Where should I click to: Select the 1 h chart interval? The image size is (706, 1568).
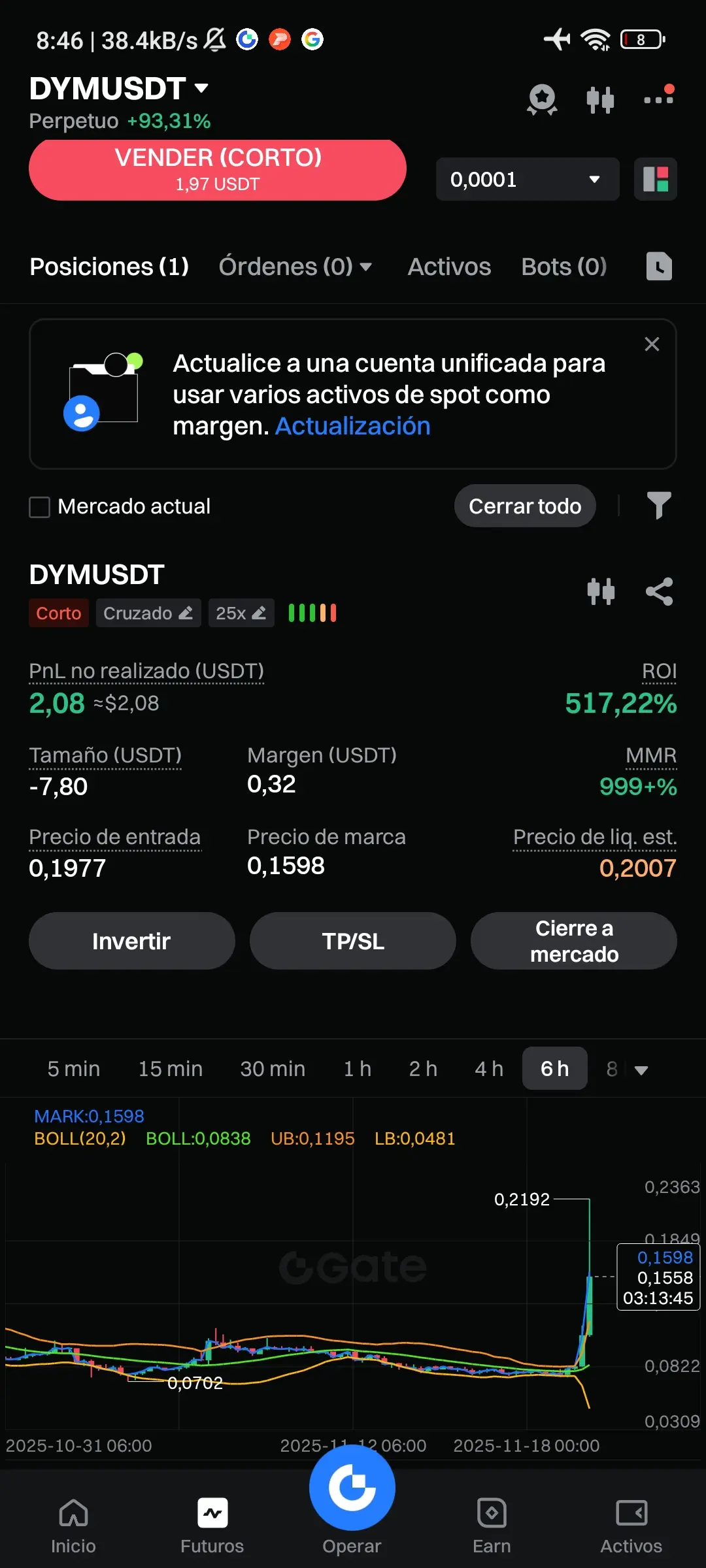pos(357,1069)
